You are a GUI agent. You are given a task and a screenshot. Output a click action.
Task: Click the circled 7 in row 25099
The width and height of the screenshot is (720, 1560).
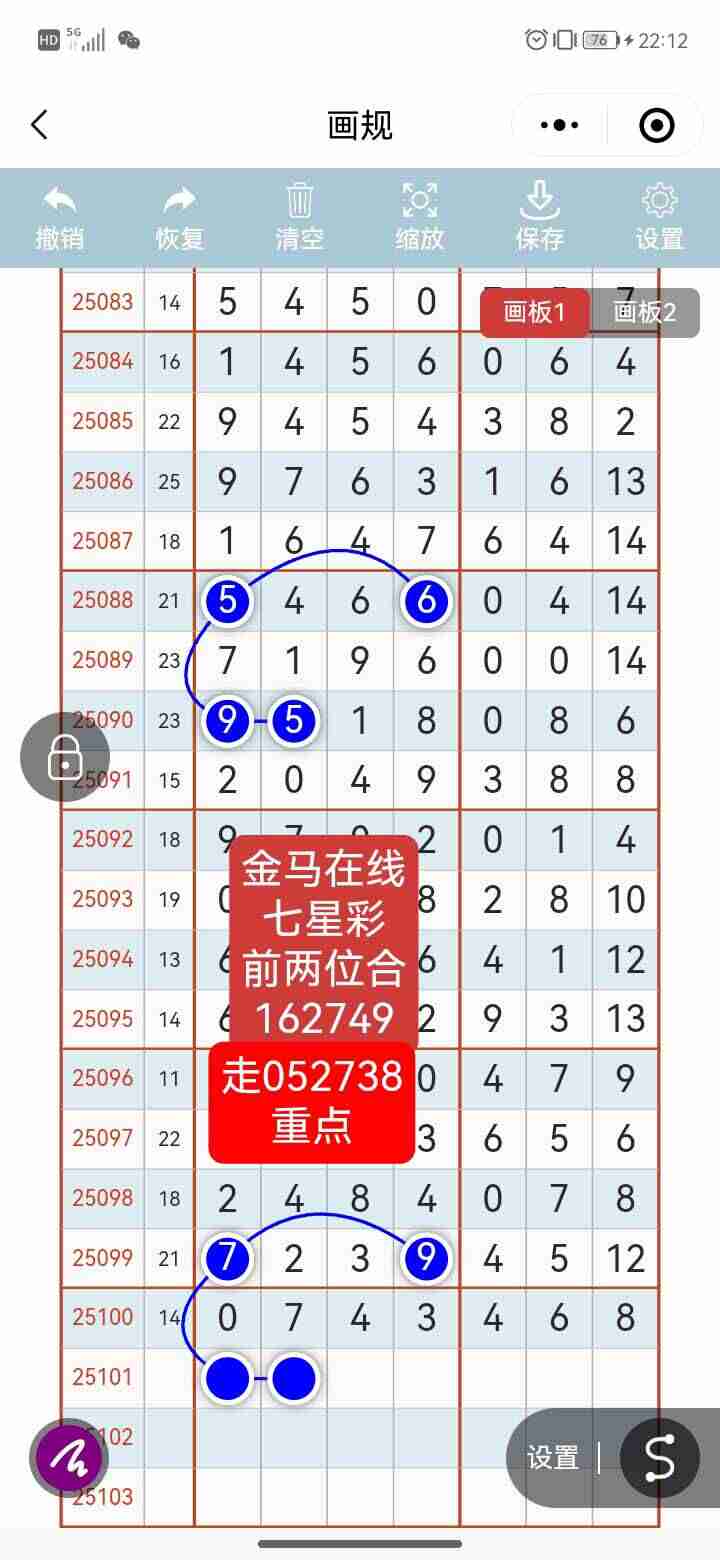228,1259
